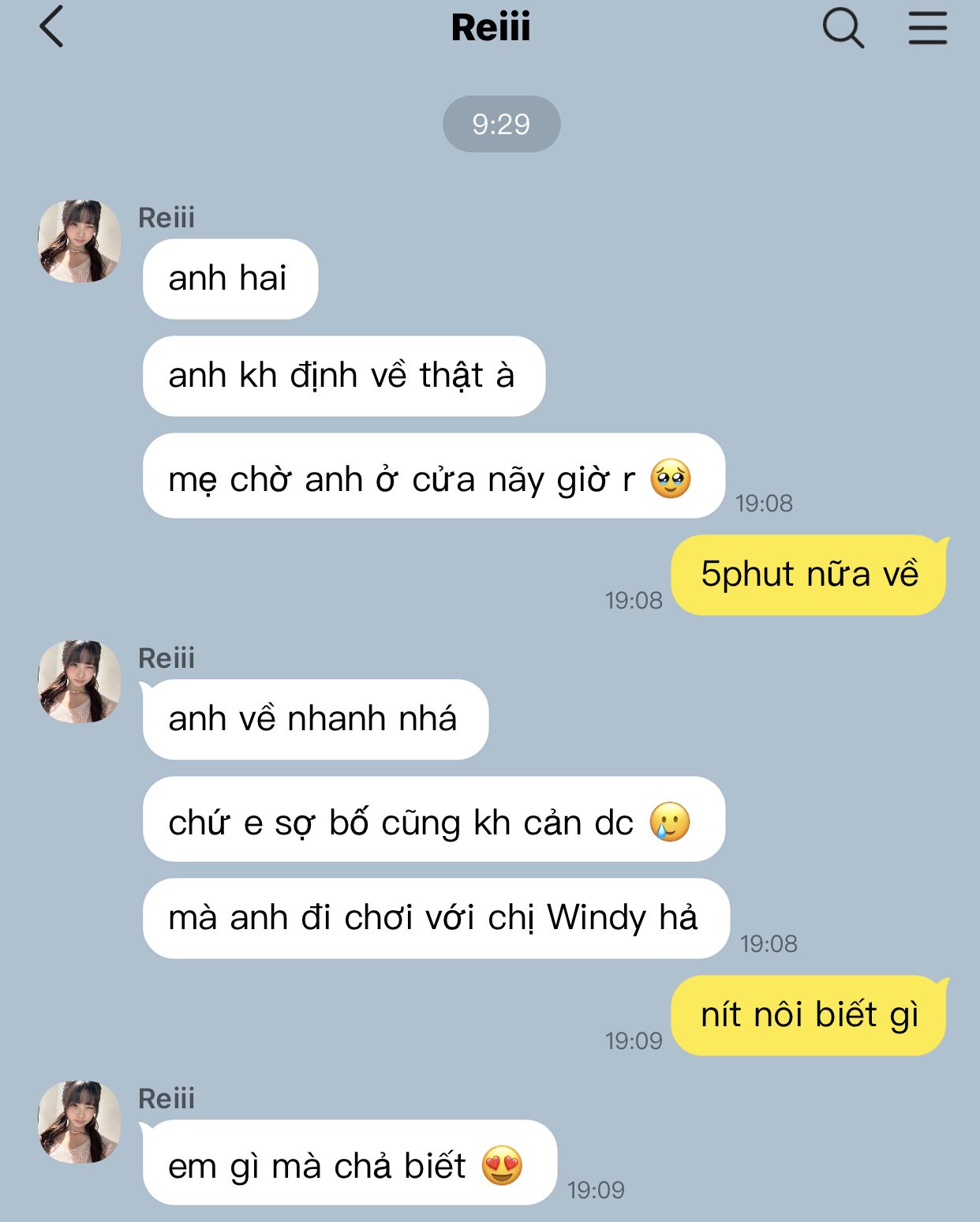
Task: Tap Reiii's avatar beside 'anh về nhanh nhá'
Action: coord(80,681)
